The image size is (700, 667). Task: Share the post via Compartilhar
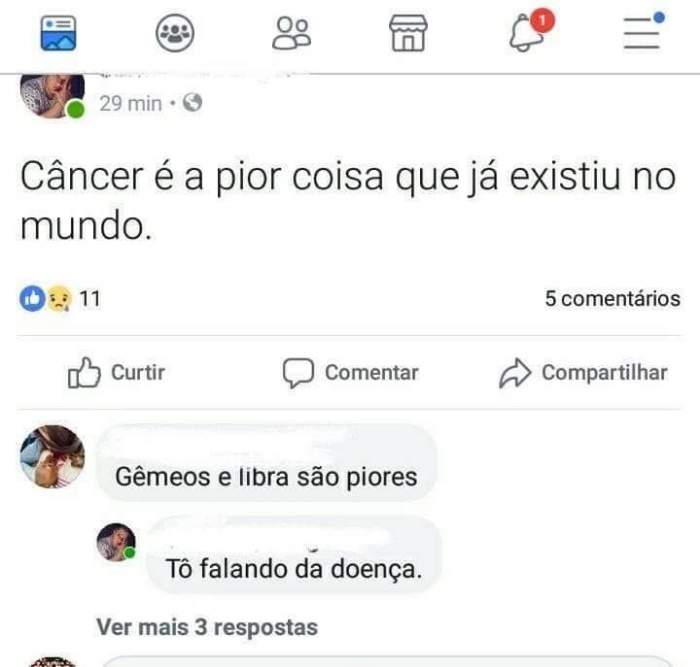[583, 373]
